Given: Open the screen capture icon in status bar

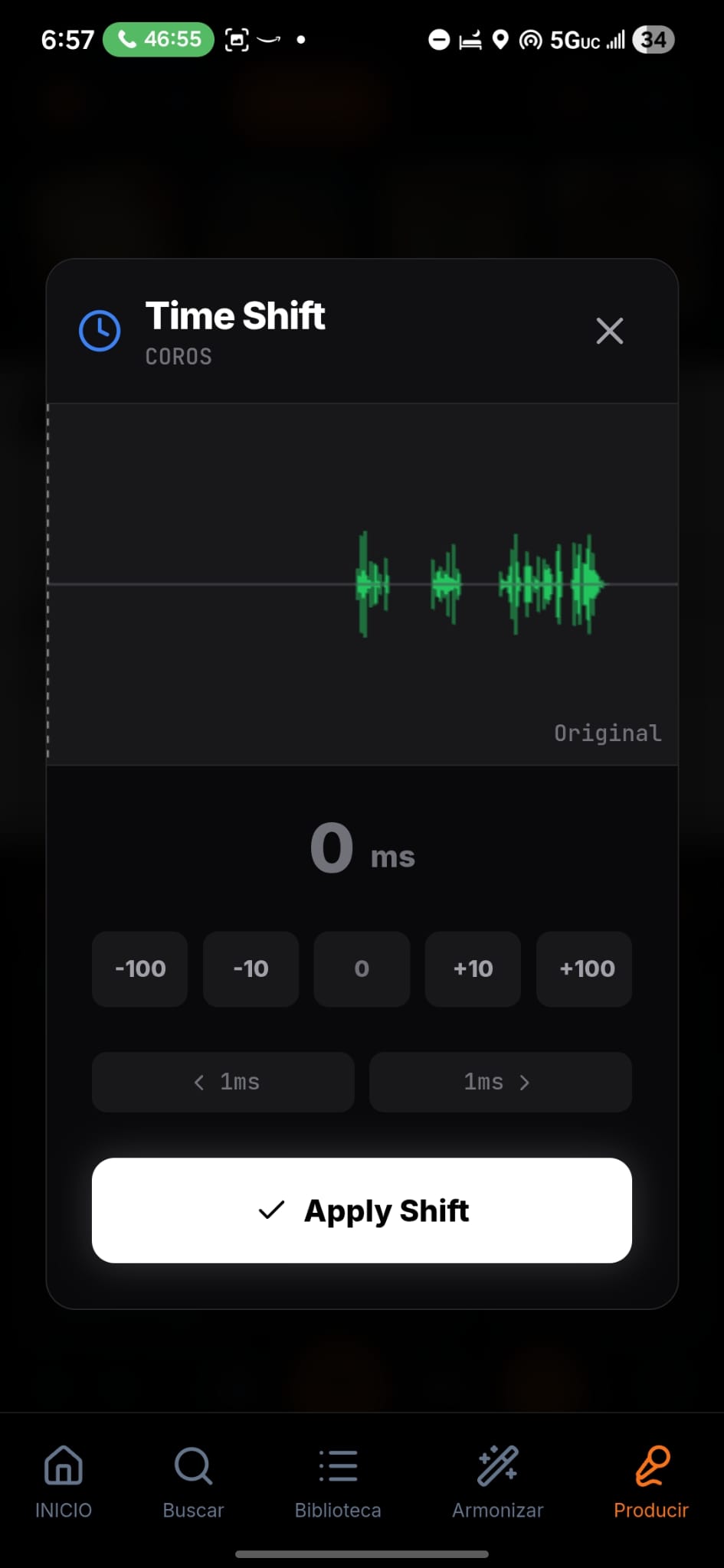Looking at the screenshot, I should (x=237, y=39).
